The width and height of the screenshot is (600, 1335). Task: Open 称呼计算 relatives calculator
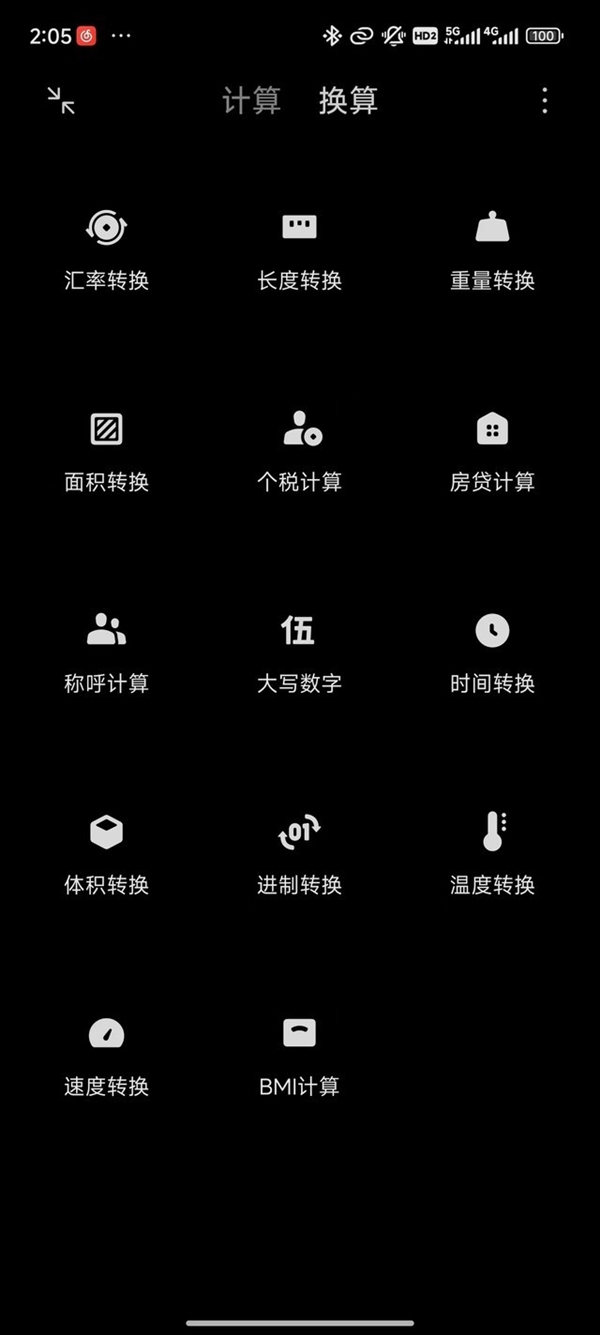[x=106, y=653]
